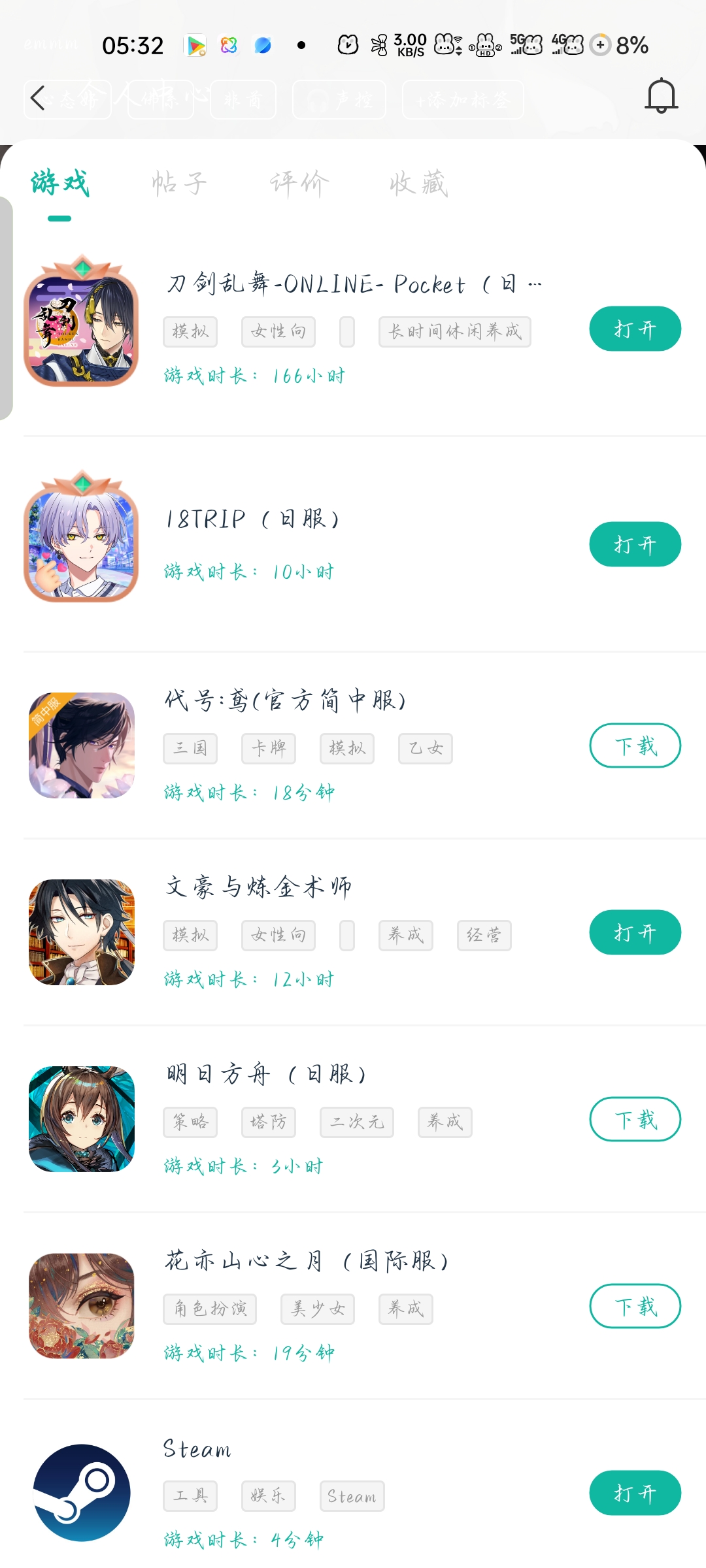
Task: Go back using the top-left arrow
Action: click(38, 99)
